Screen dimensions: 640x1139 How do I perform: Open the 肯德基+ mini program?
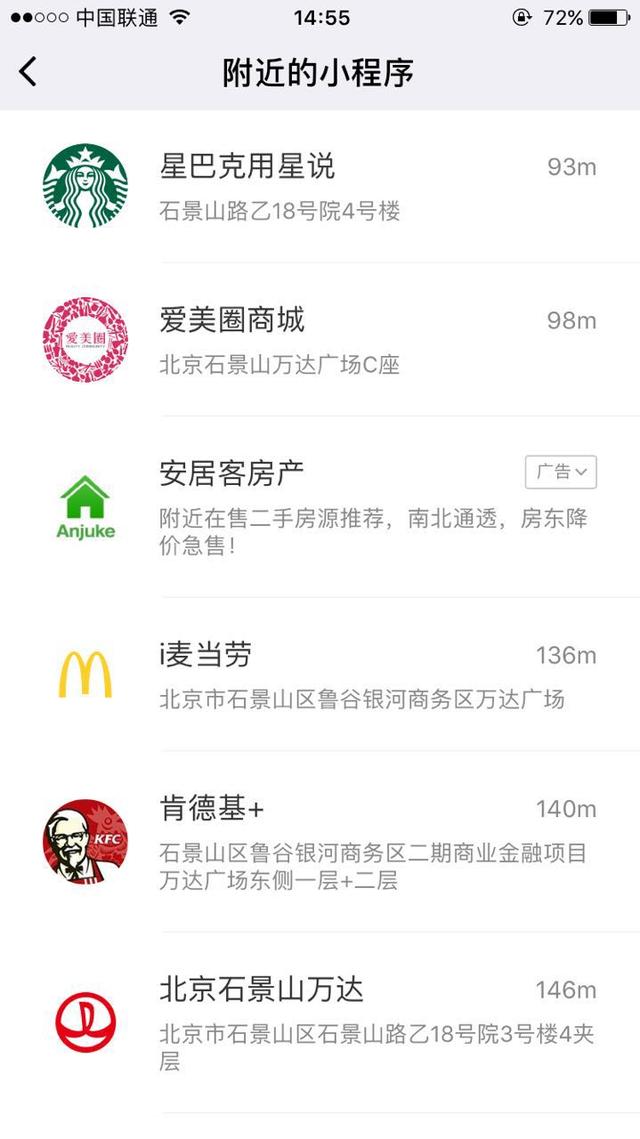[x=320, y=842]
